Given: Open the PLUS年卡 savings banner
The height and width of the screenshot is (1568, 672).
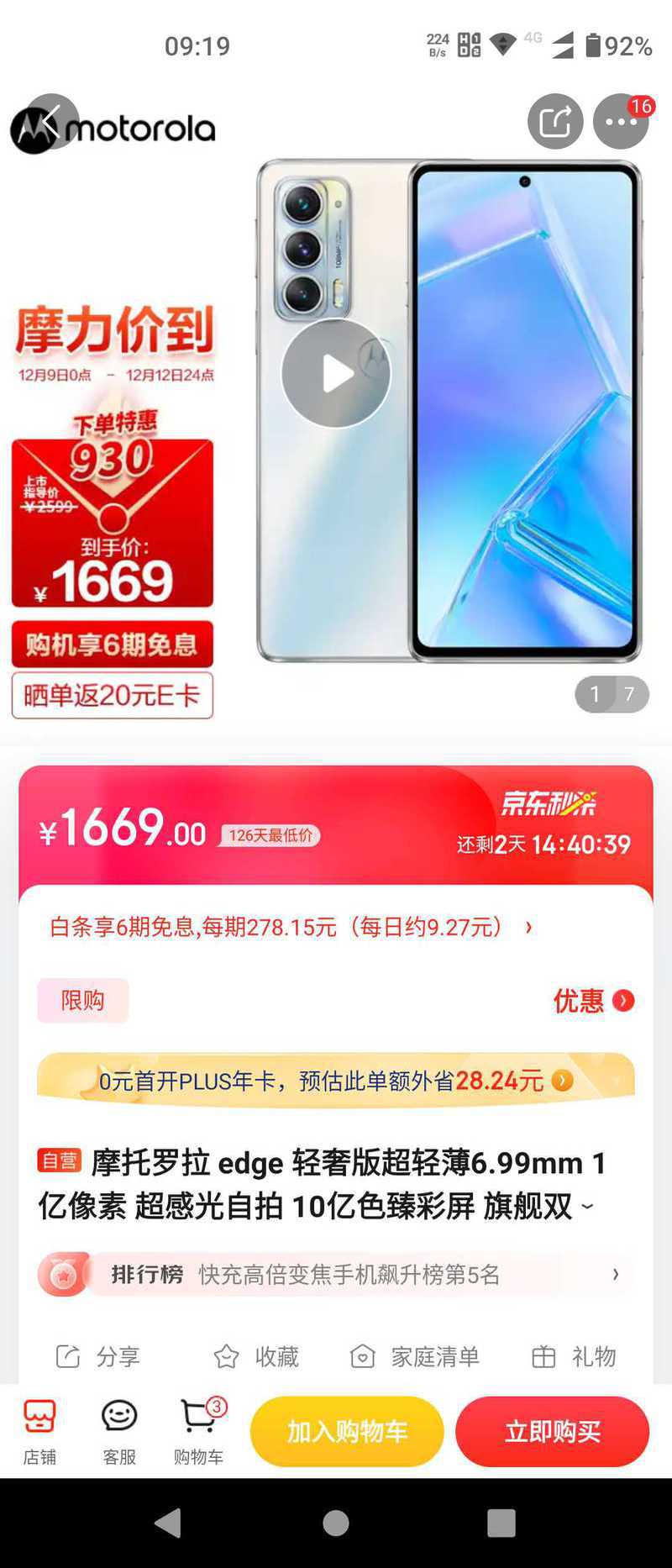Looking at the screenshot, I should [336, 1080].
